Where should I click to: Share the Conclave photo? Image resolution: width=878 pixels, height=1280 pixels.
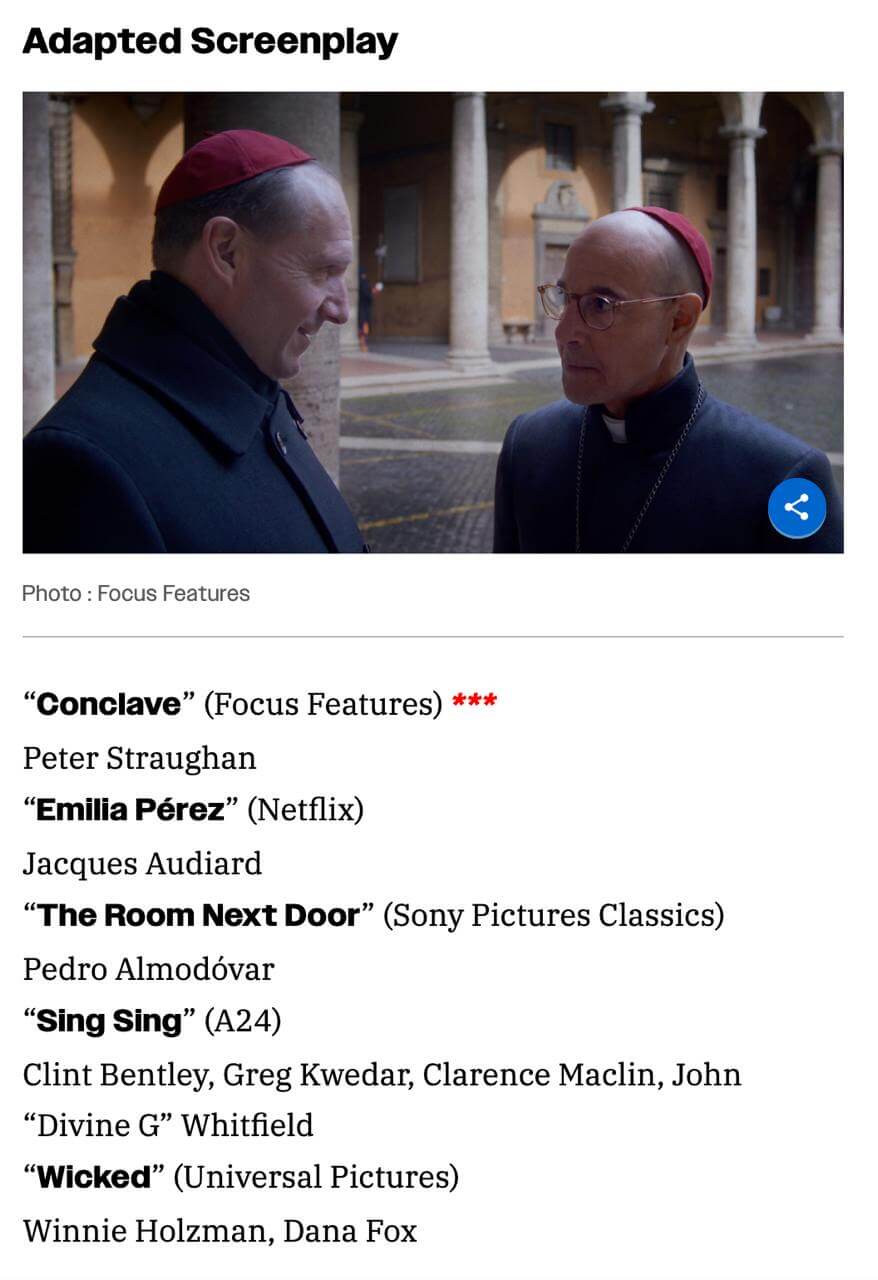point(797,508)
